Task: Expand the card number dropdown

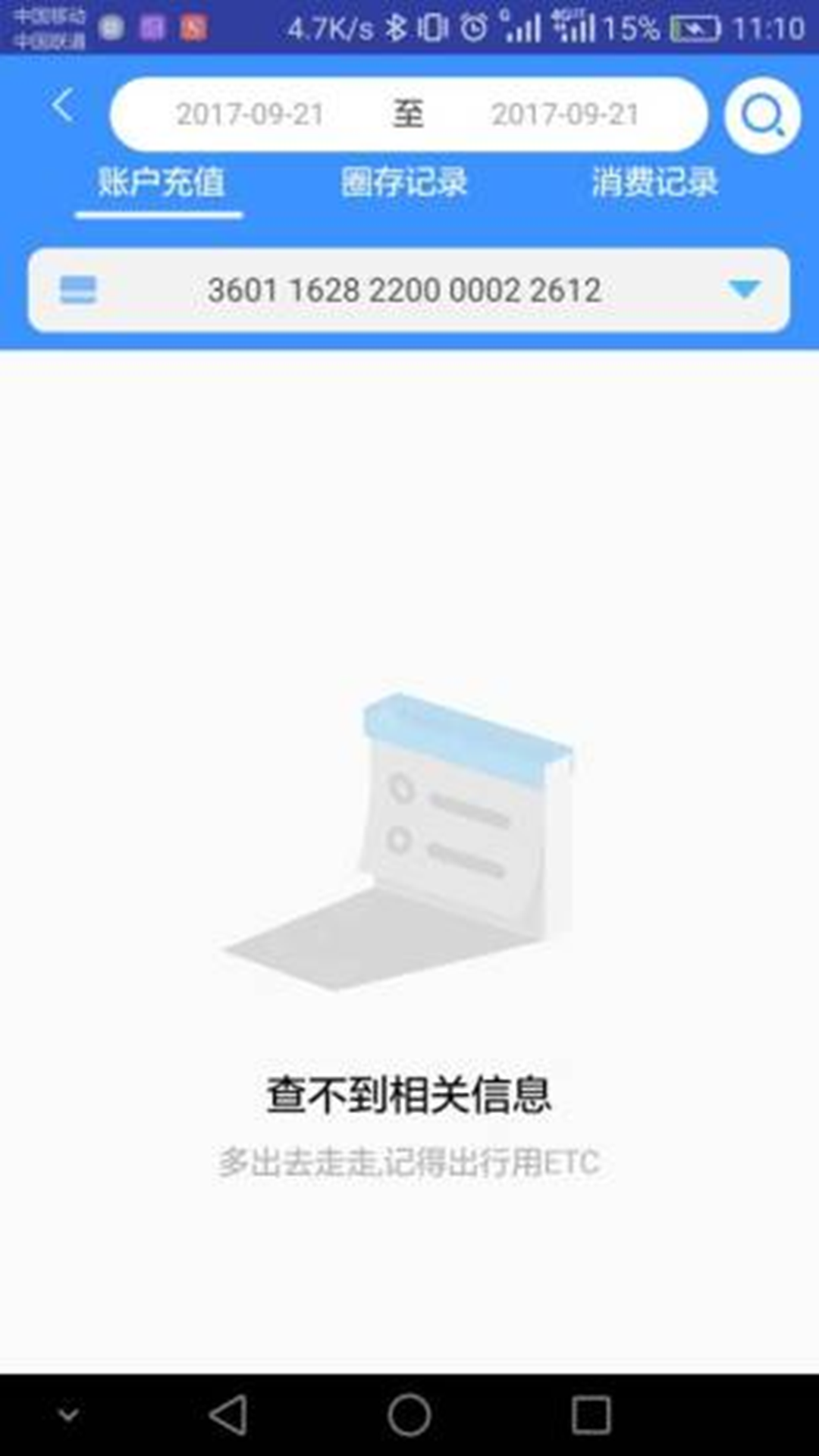Action: pos(743,289)
